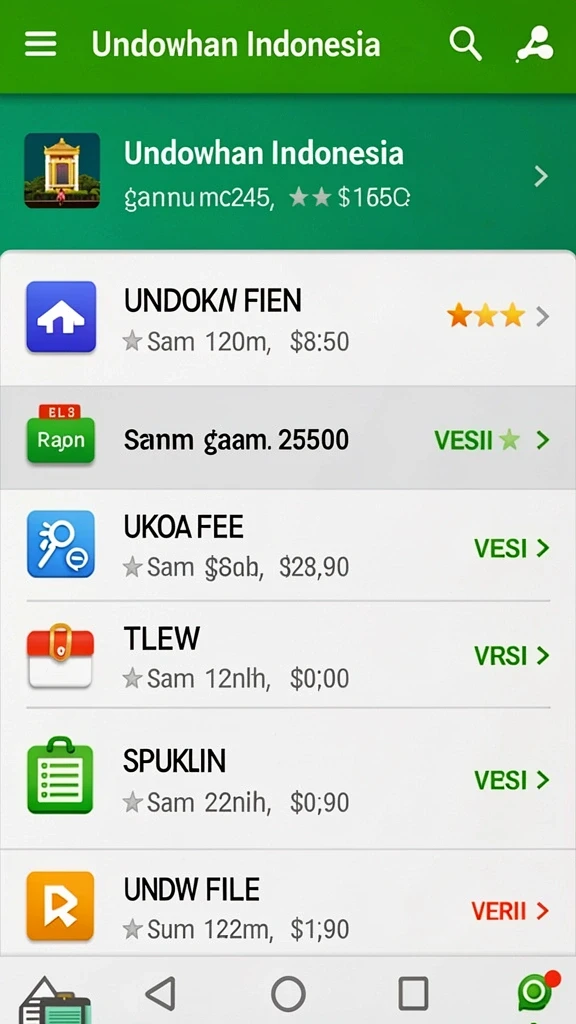Go to the home screen via circle button
This screenshot has width=576, height=1024.
click(288, 994)
